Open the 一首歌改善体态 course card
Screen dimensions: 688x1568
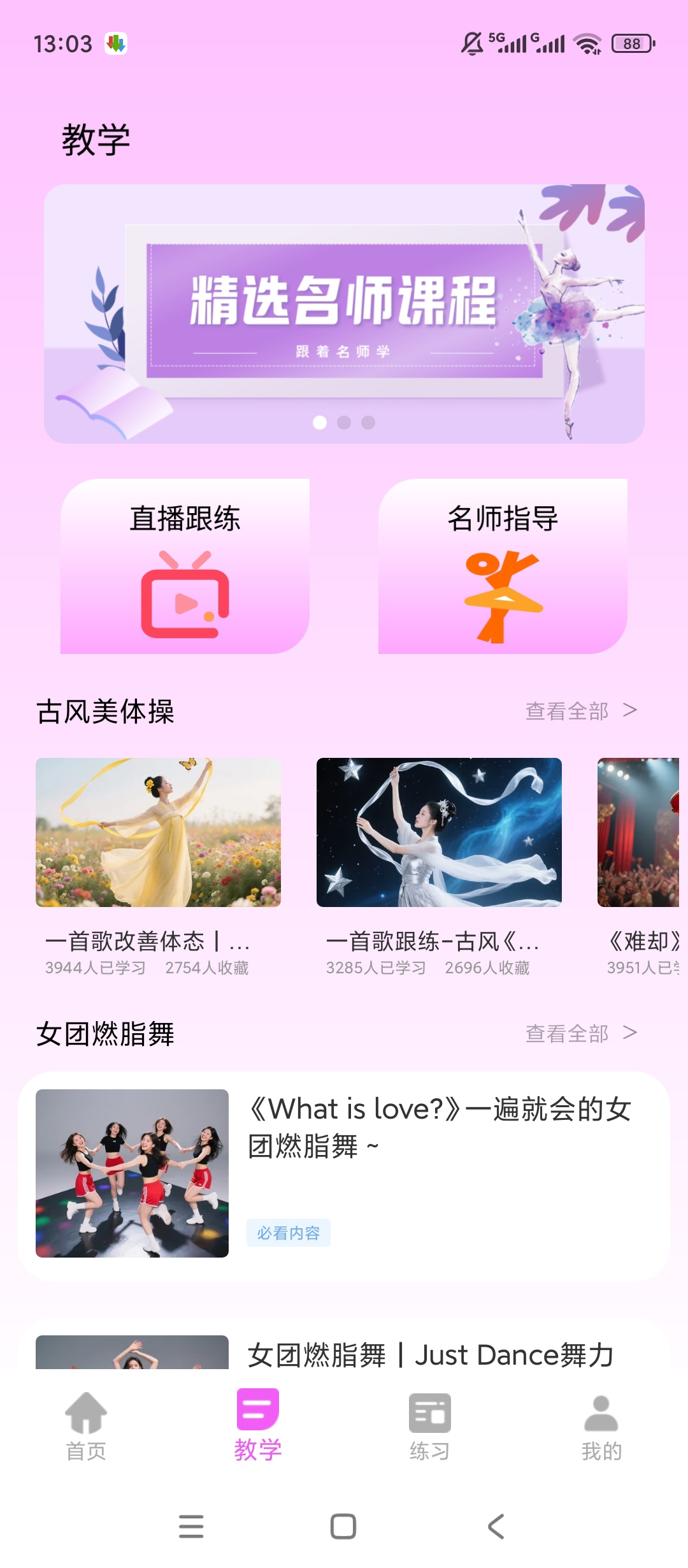158,867
